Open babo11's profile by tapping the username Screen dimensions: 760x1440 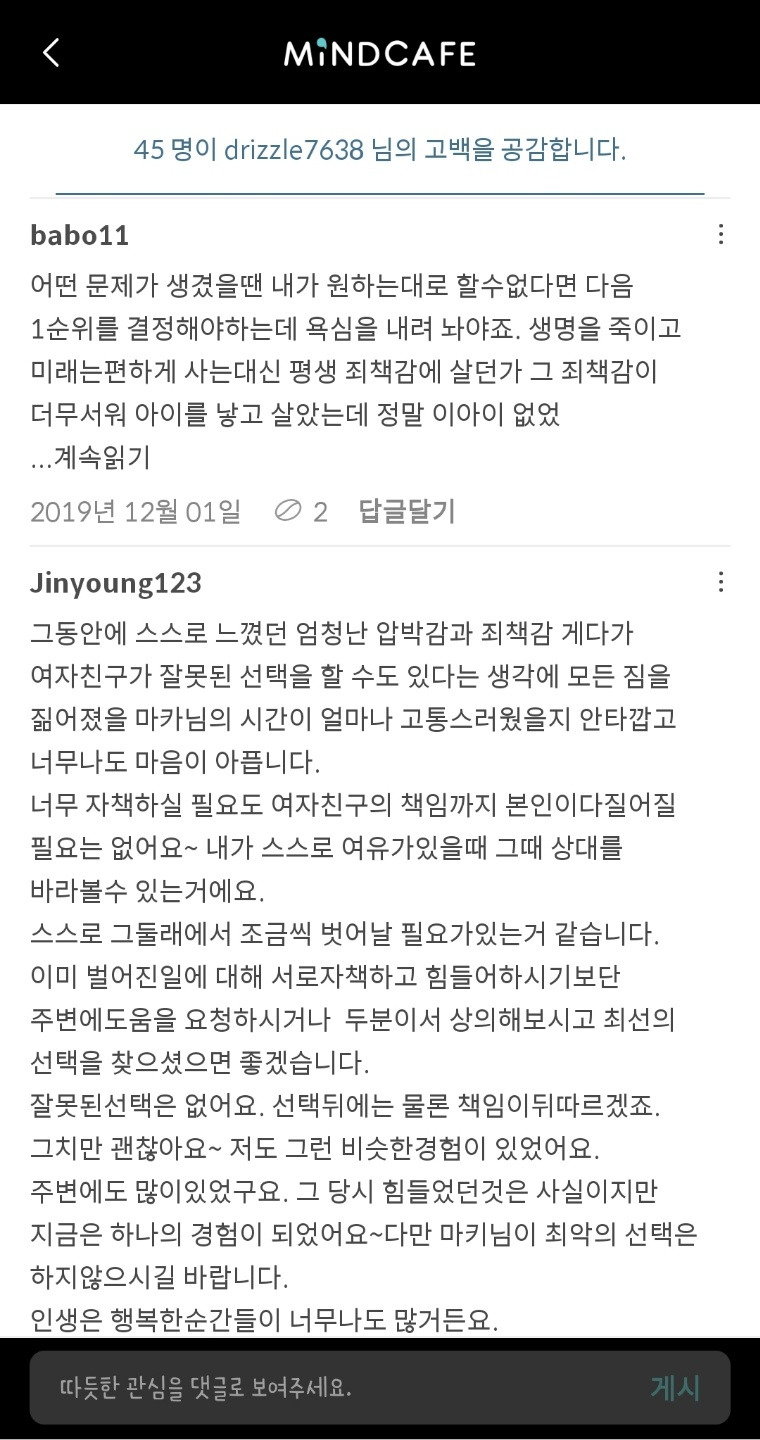pos(77,236)
